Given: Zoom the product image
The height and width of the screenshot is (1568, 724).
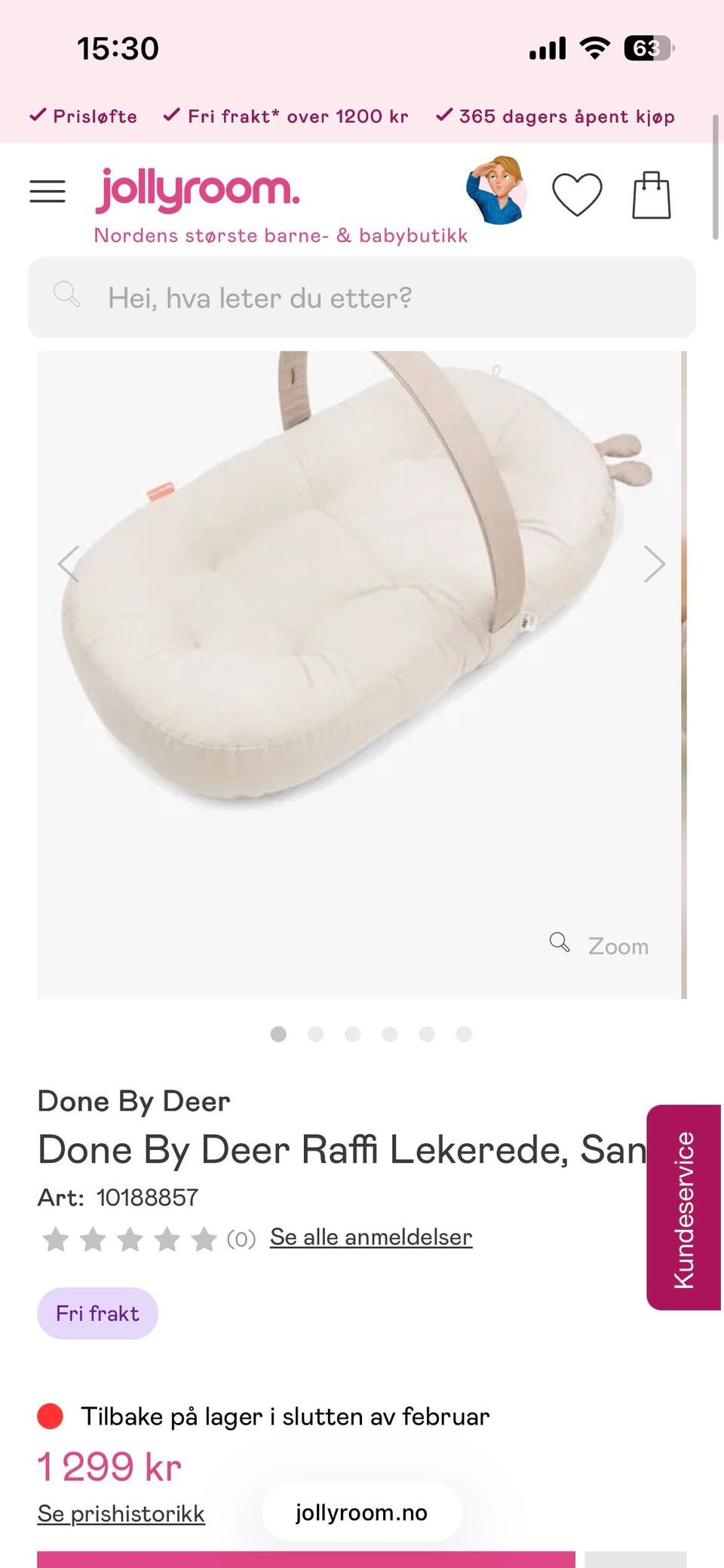Looking at the screenshot, I should (600, 945).
